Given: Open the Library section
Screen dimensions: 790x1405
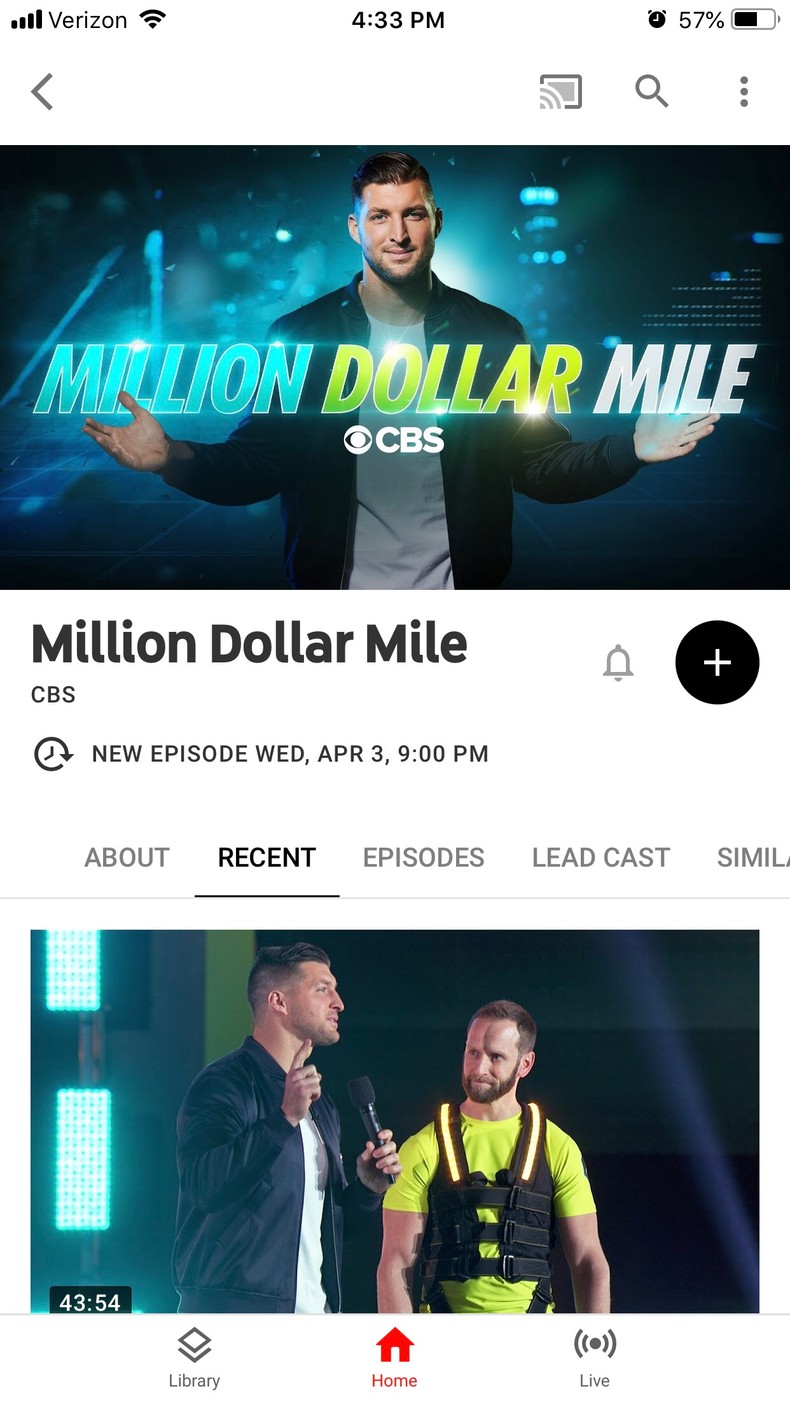Looking at the screenshot, I should point(194,1358).
